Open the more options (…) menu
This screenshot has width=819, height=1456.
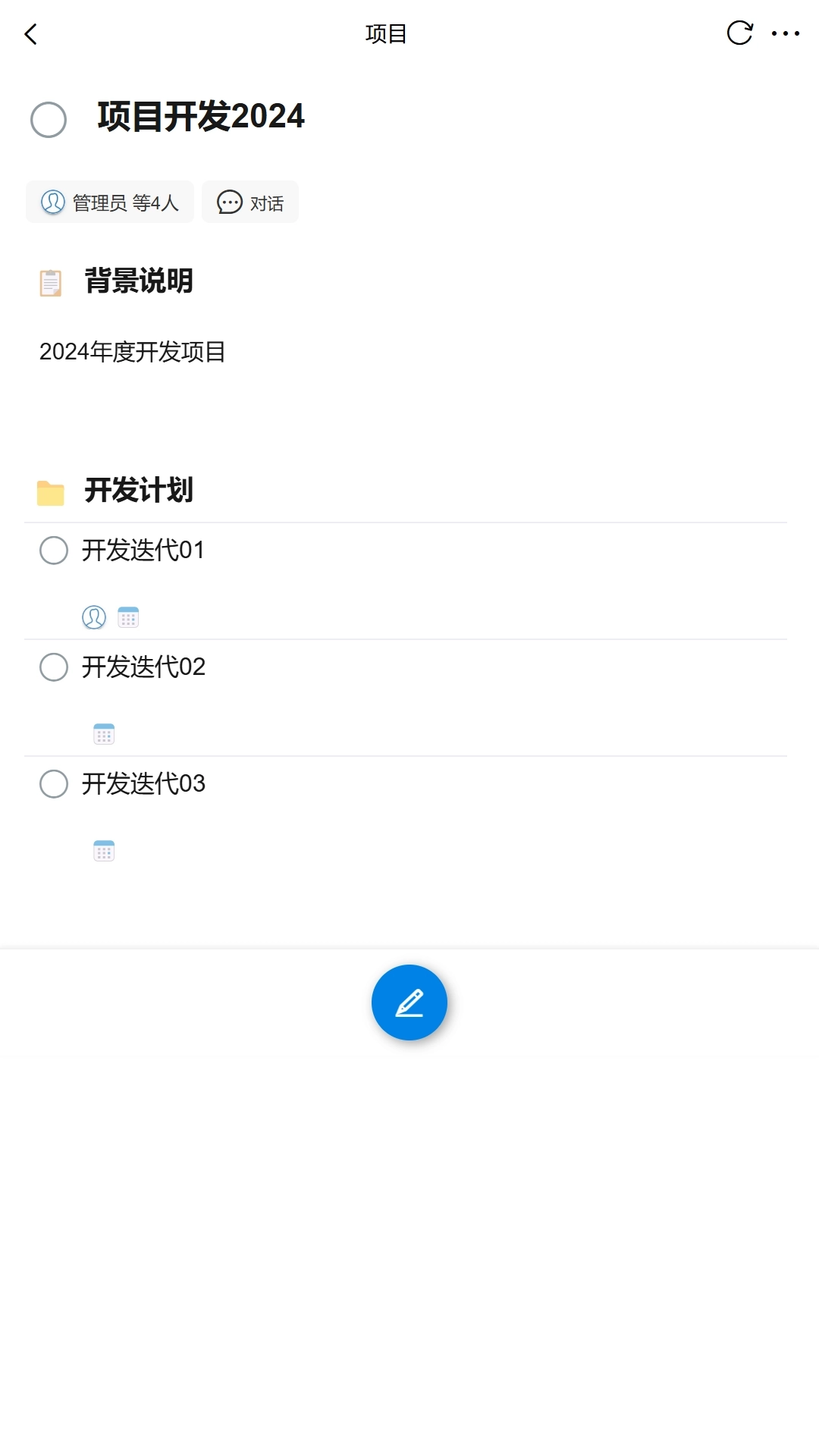click(x=786, y=33)
